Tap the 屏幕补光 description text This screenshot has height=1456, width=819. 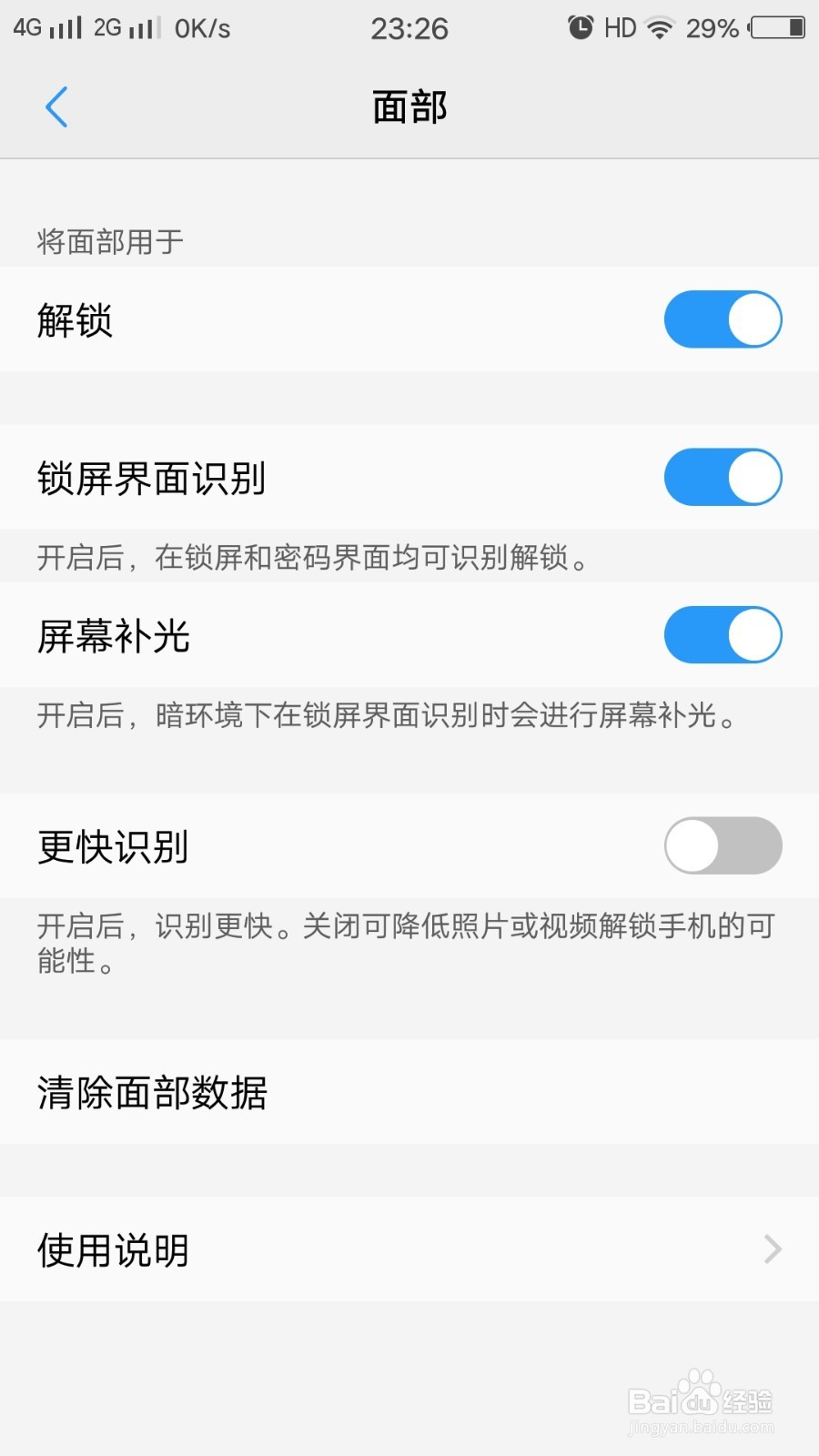point(387,718)
